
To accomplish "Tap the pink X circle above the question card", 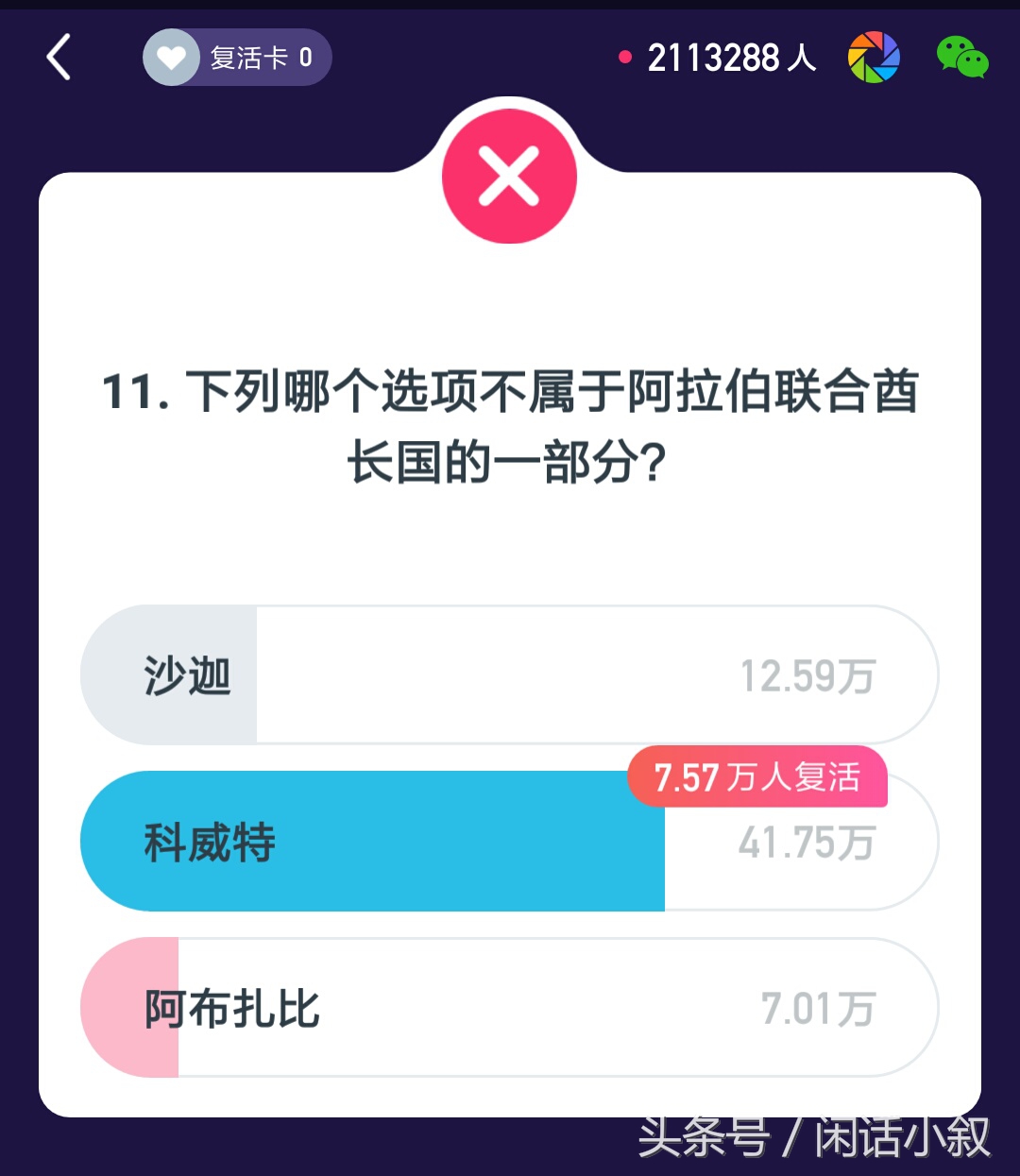I will [x=510, y=176].
